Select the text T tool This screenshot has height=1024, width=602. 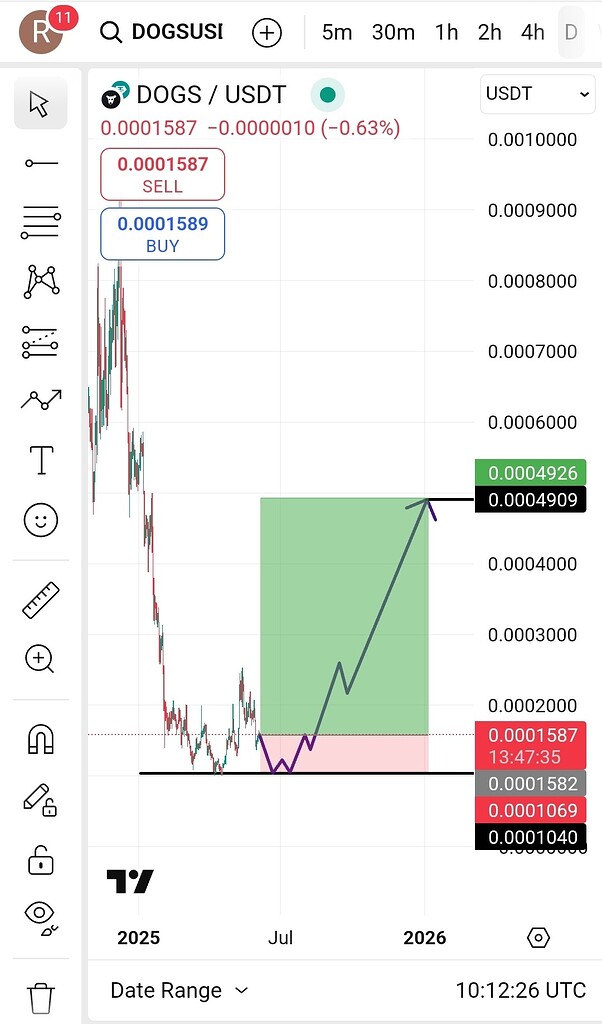(x=41, y=460)
